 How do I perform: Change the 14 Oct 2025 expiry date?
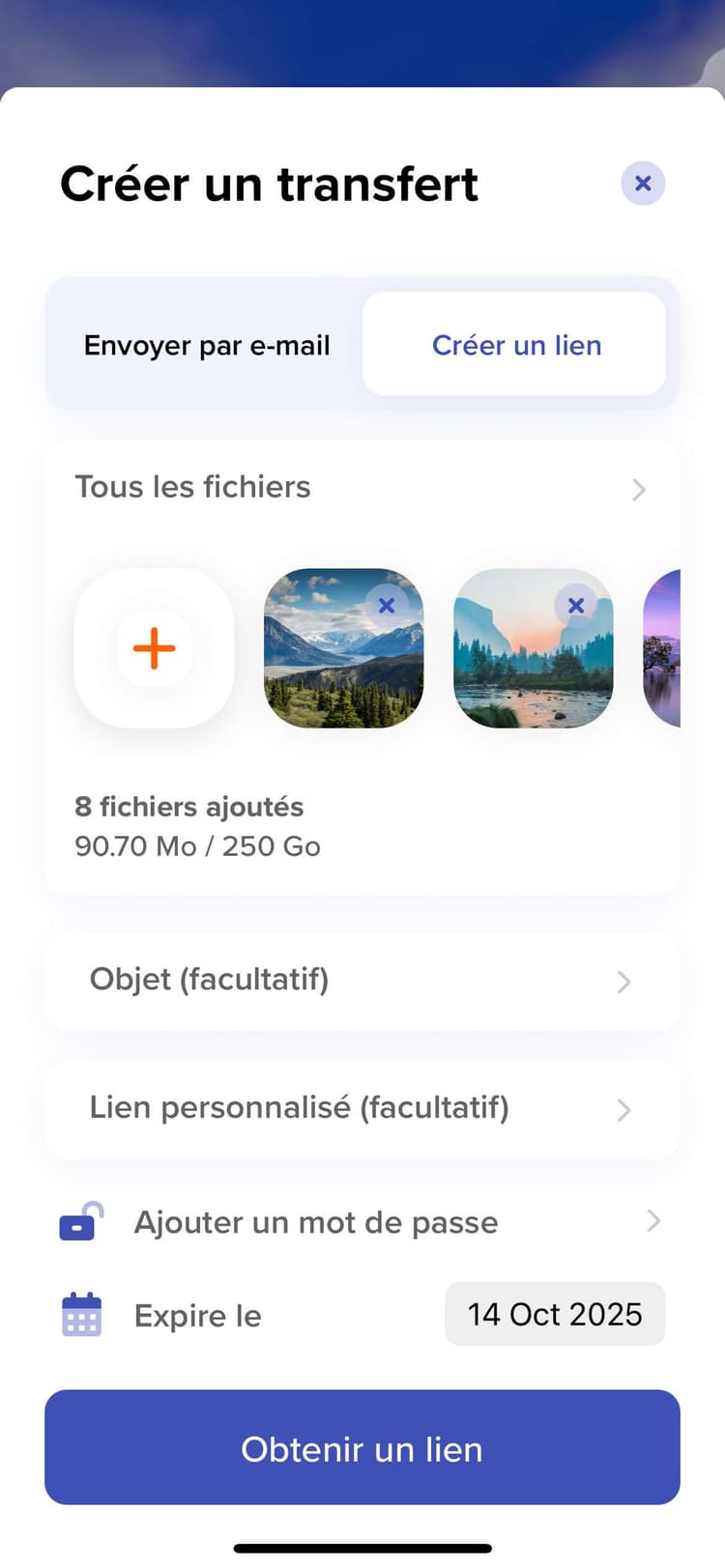coord(555,1314)
